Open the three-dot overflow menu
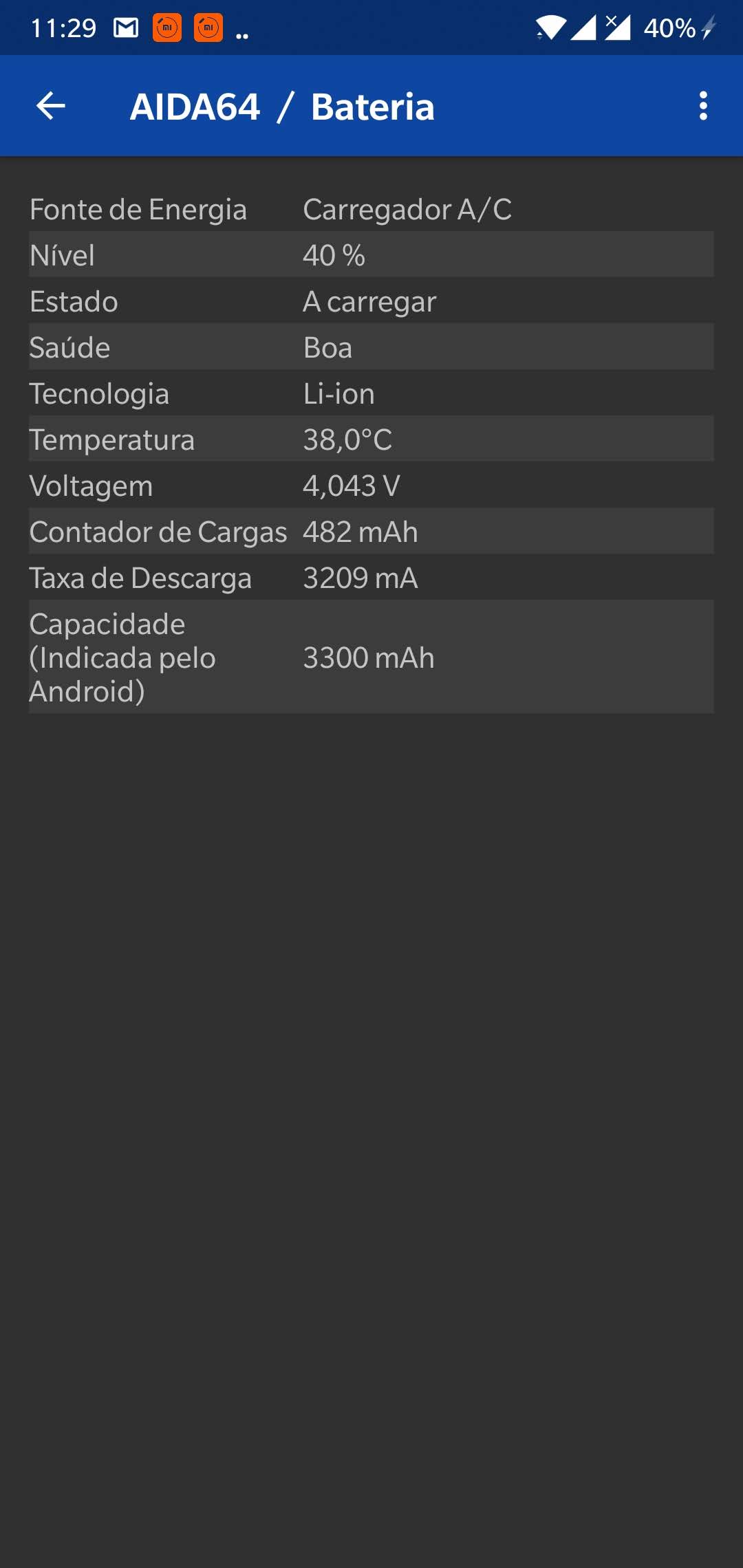Viewport: 743px width, 1568px height. [x=702, y=106]
